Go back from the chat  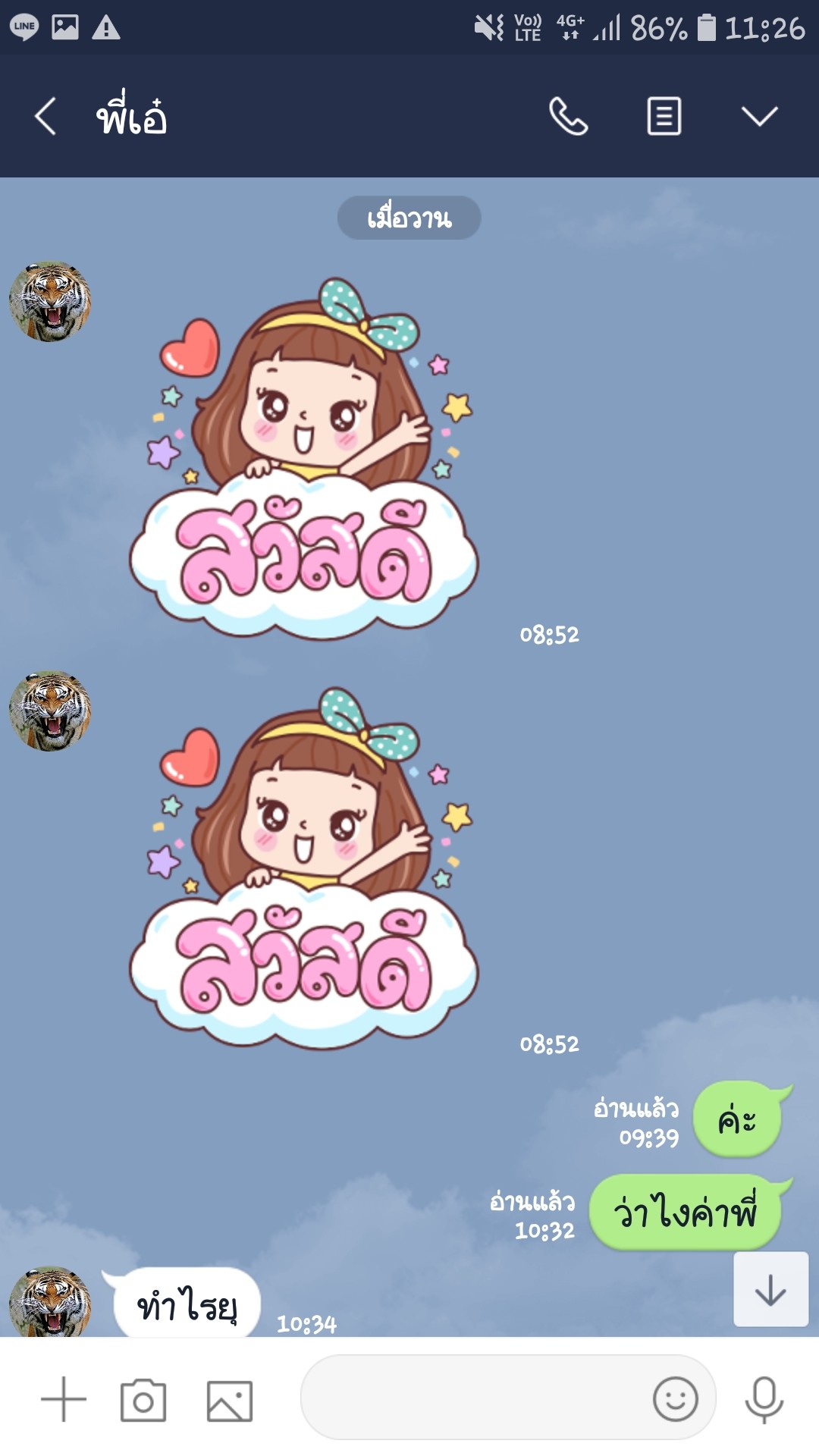click(45, 116)
